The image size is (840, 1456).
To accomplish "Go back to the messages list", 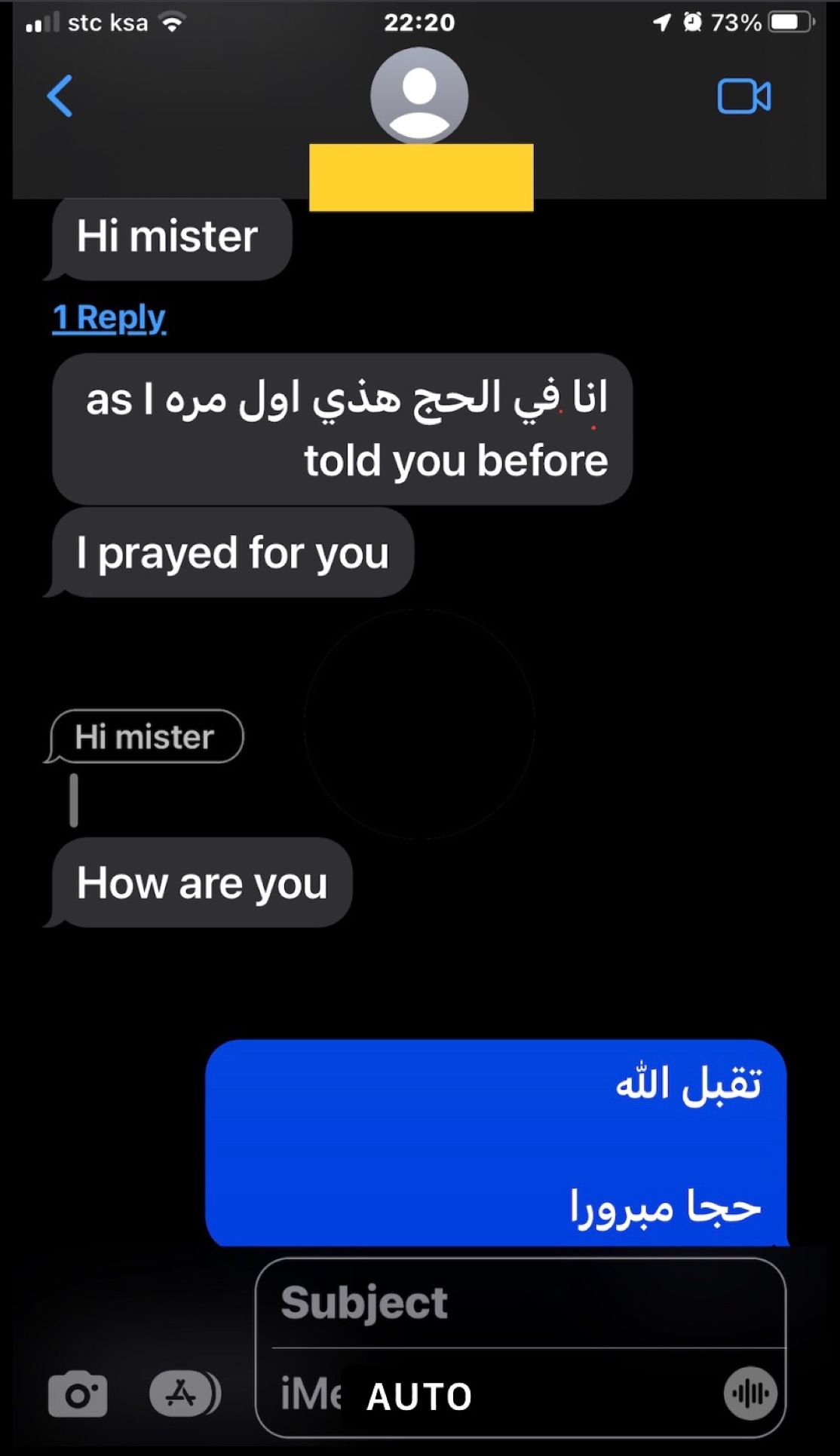I will click(x=60, y=96).
